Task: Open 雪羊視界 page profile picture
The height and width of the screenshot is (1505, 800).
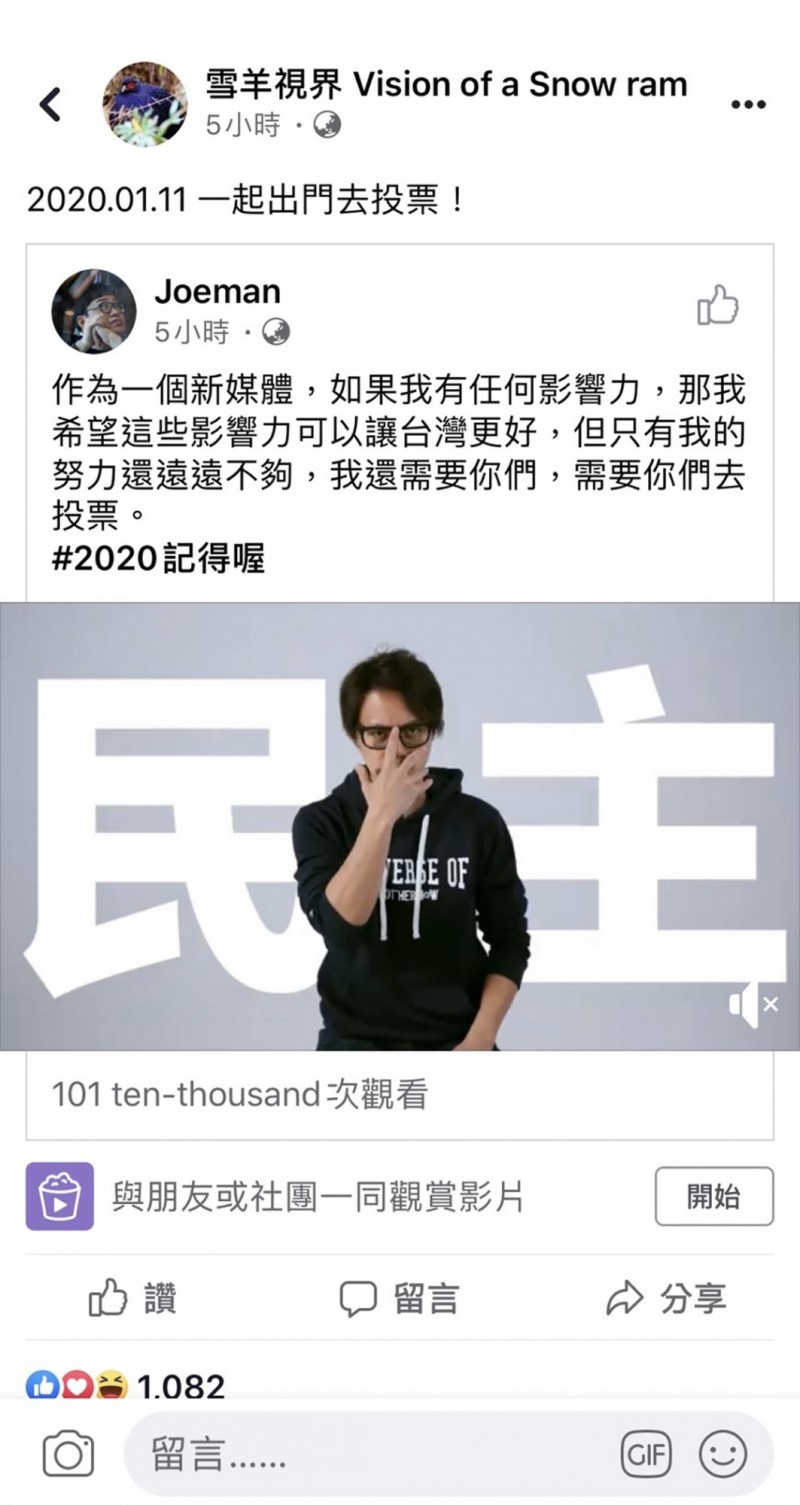Action: click(x=145, y=104)
